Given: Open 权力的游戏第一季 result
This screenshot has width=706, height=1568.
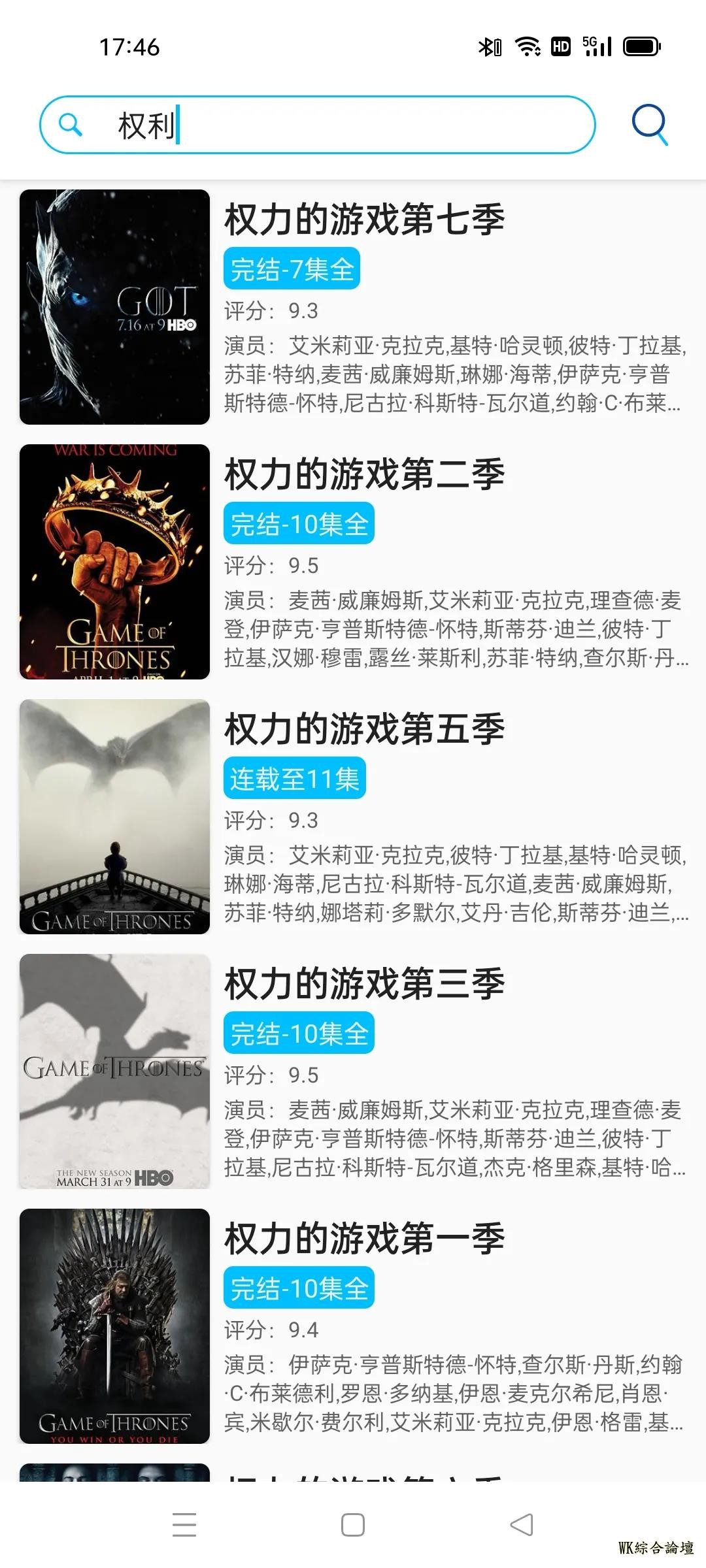Looking at the screenshot, I should pyautogui.click(x=364, y=1239).
